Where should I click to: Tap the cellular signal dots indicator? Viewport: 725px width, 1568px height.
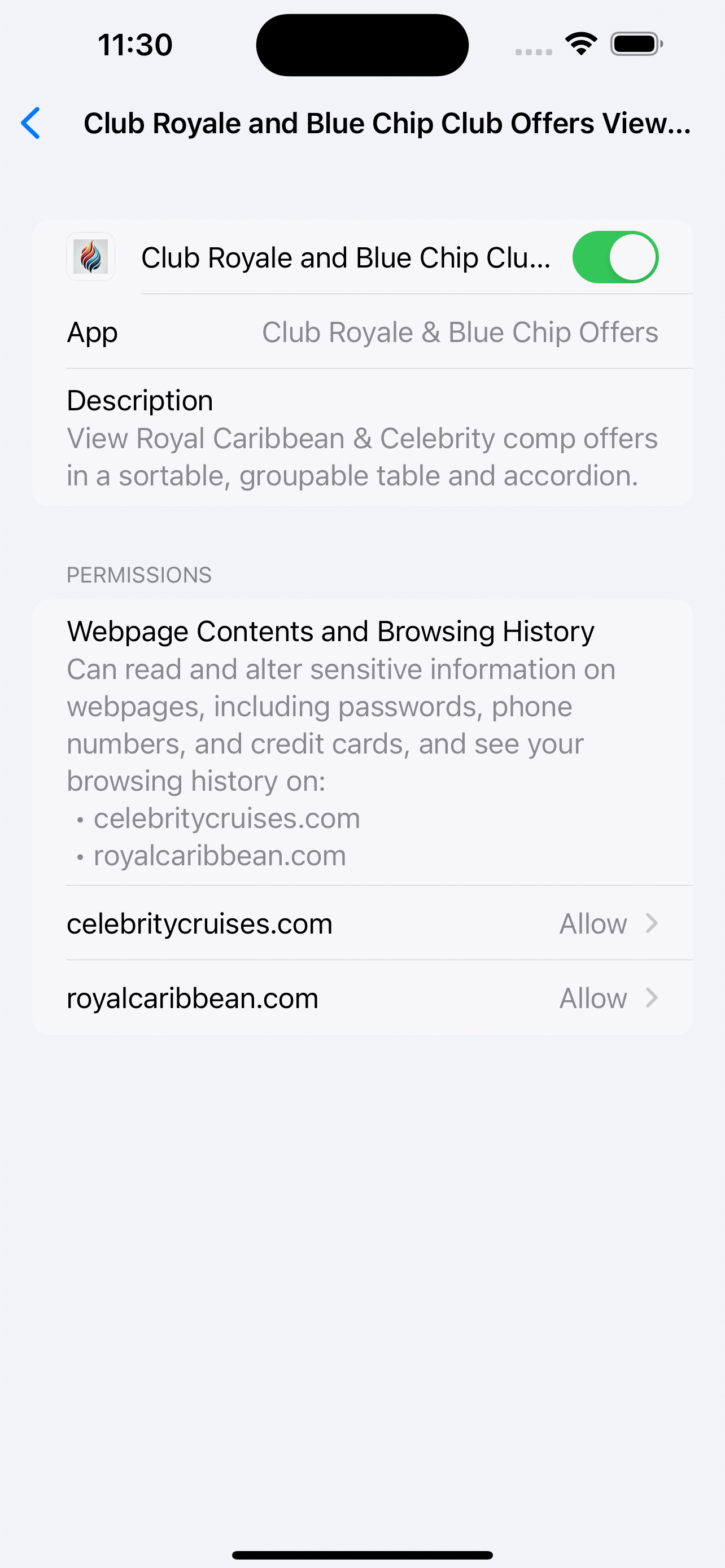click(x=532, y=52)
